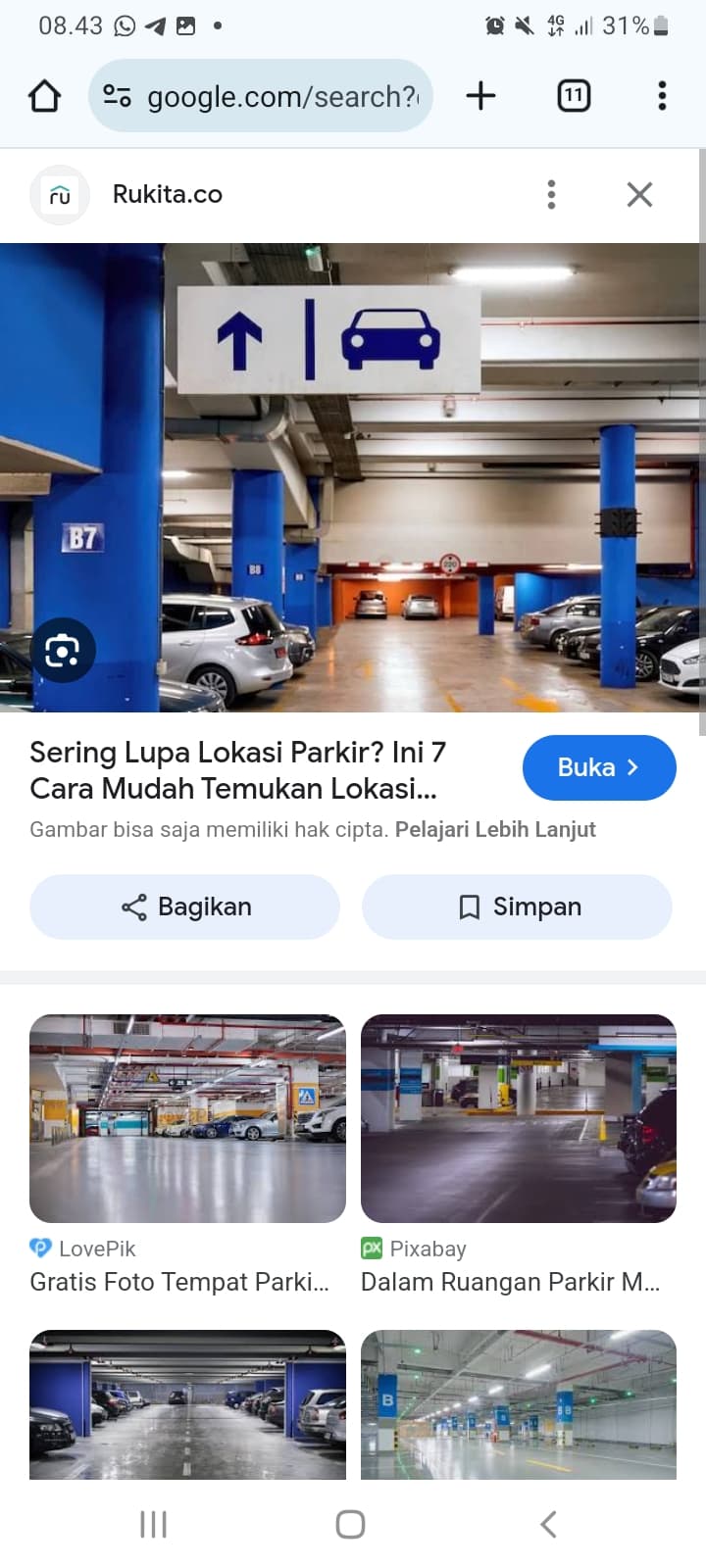Open the site permissions icon in address bar
Image resolution: width=706 pixels, height=1568 pixels.
pyautogui.click(x=117, y=96)
